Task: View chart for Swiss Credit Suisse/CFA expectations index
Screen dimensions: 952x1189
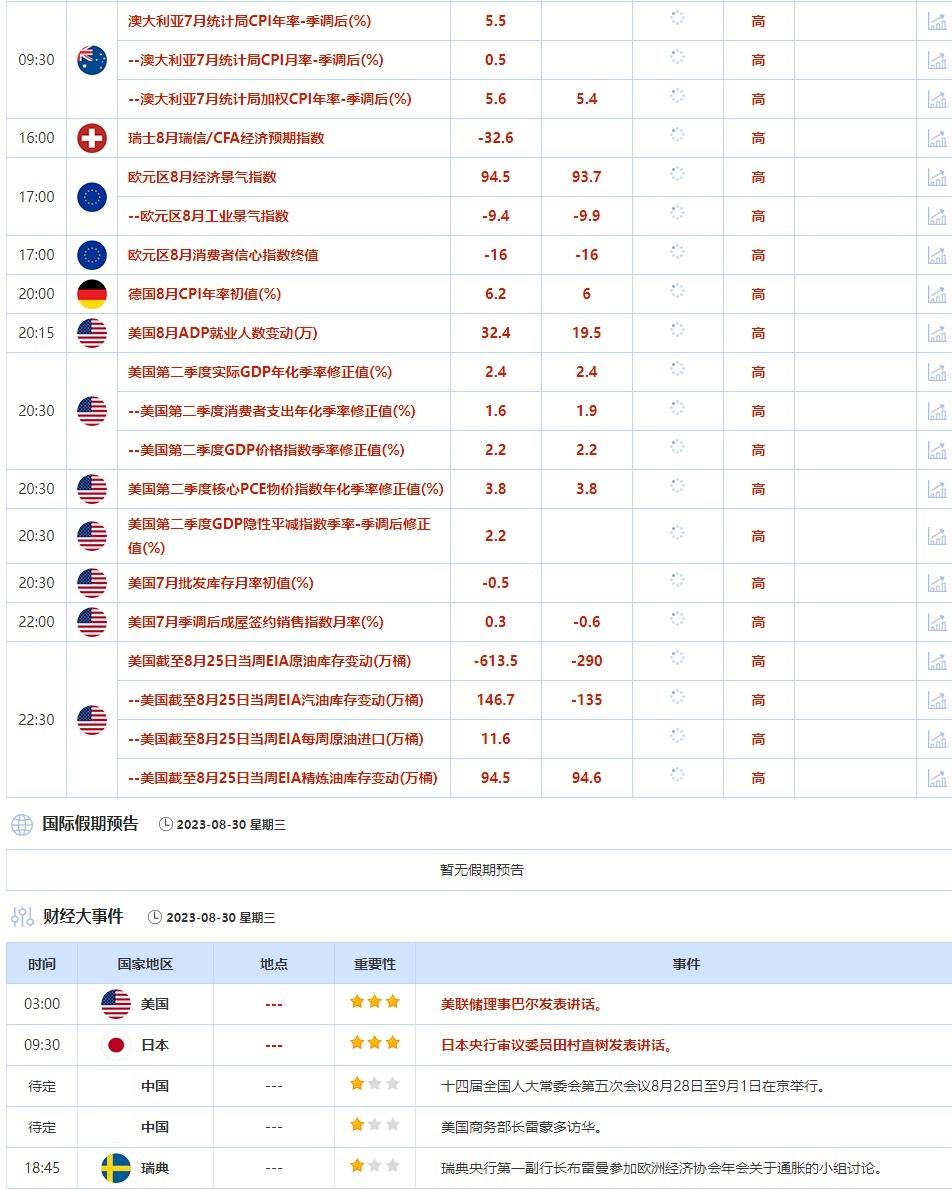Action: [x=937, y=138]
